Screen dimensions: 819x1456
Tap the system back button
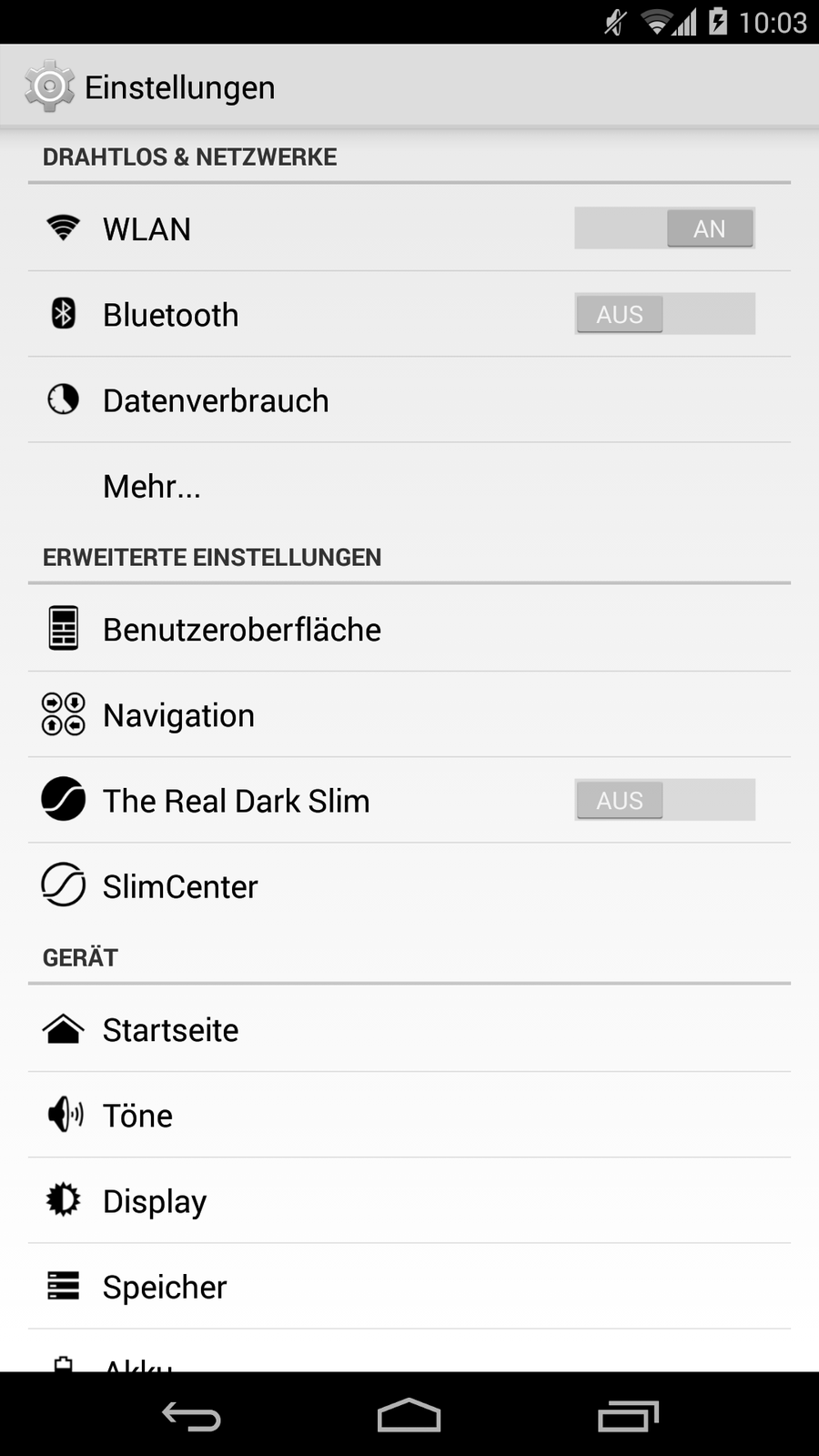click(191, 1416)
